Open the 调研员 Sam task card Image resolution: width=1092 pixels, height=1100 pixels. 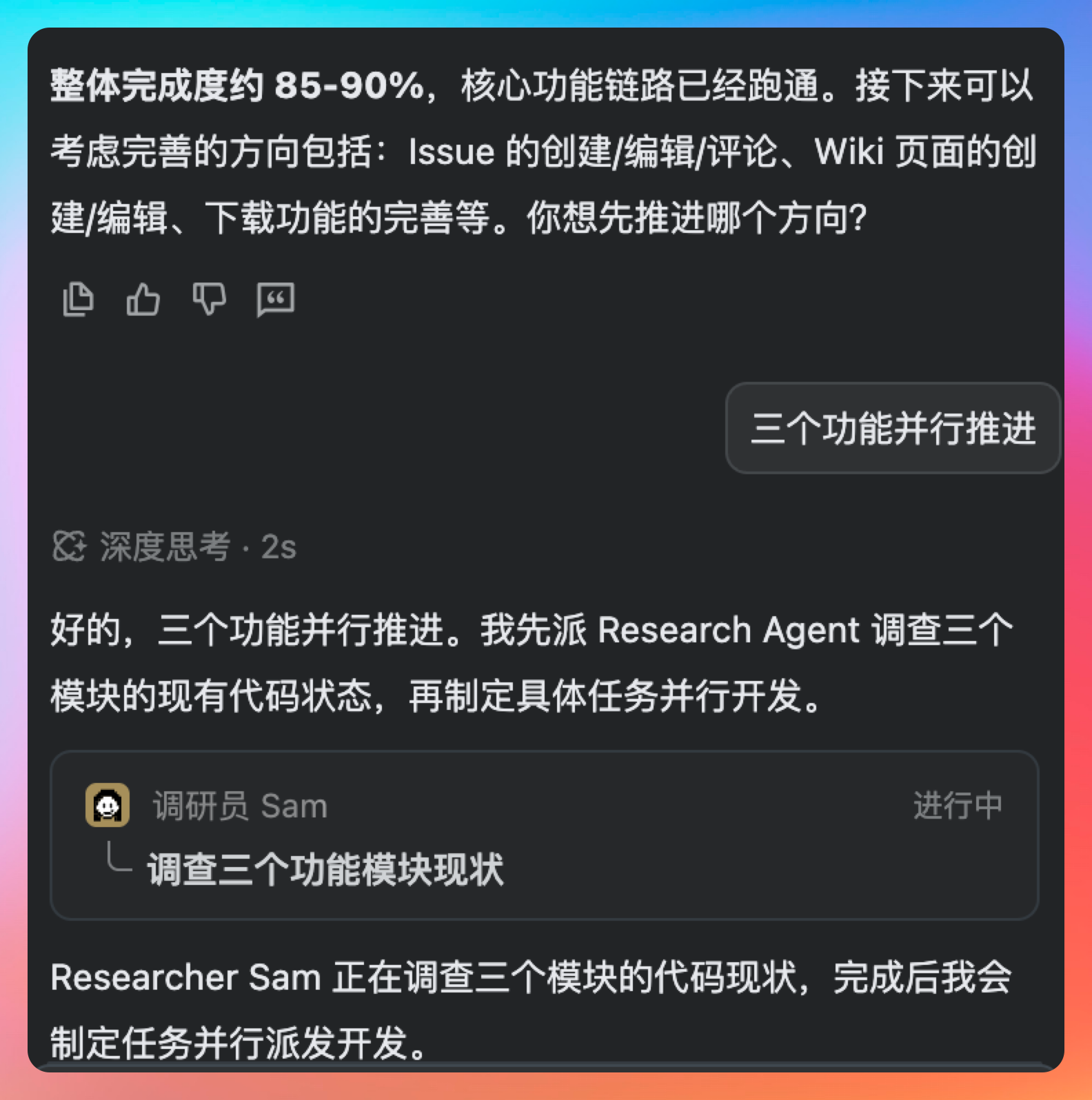coord(543,835)
